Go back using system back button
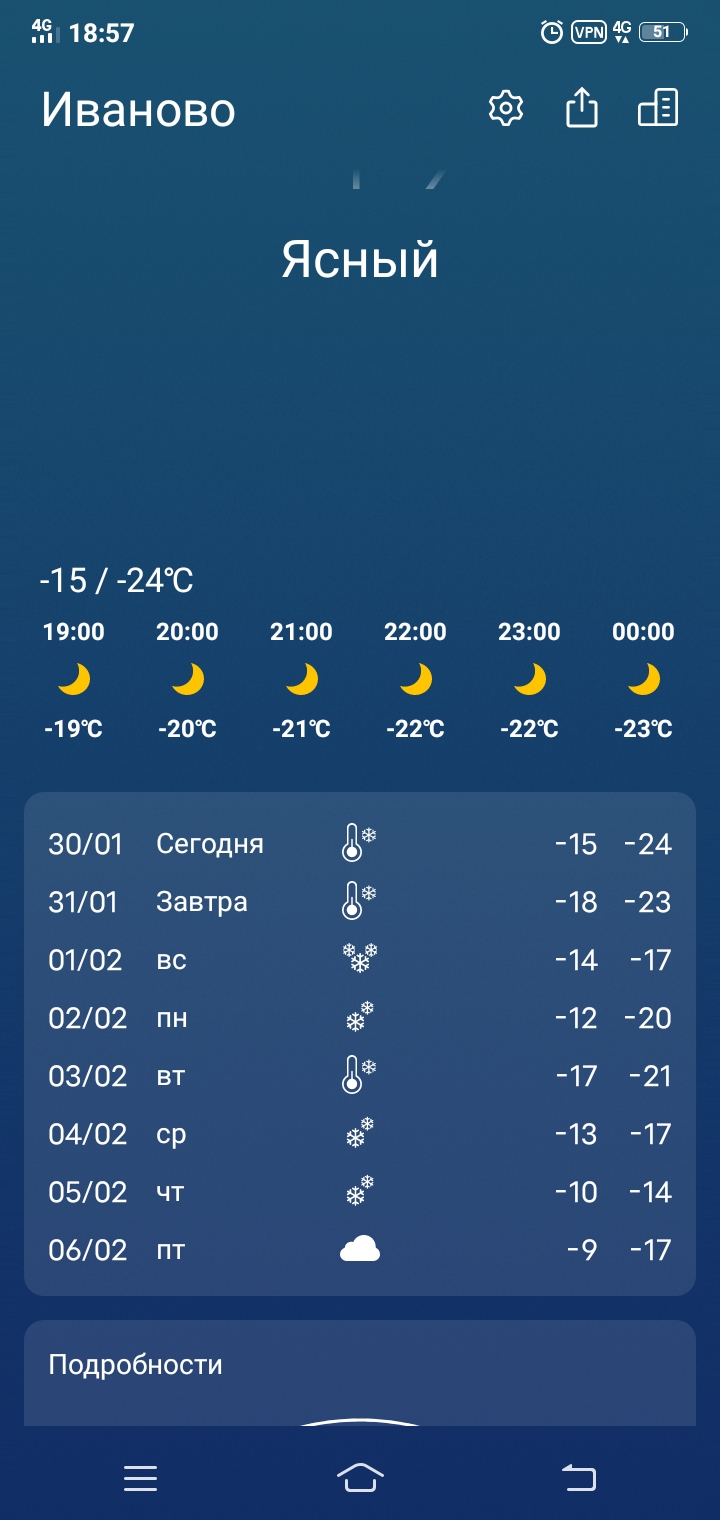Viewport: 720px width, 1520px height. (579, 1477)
